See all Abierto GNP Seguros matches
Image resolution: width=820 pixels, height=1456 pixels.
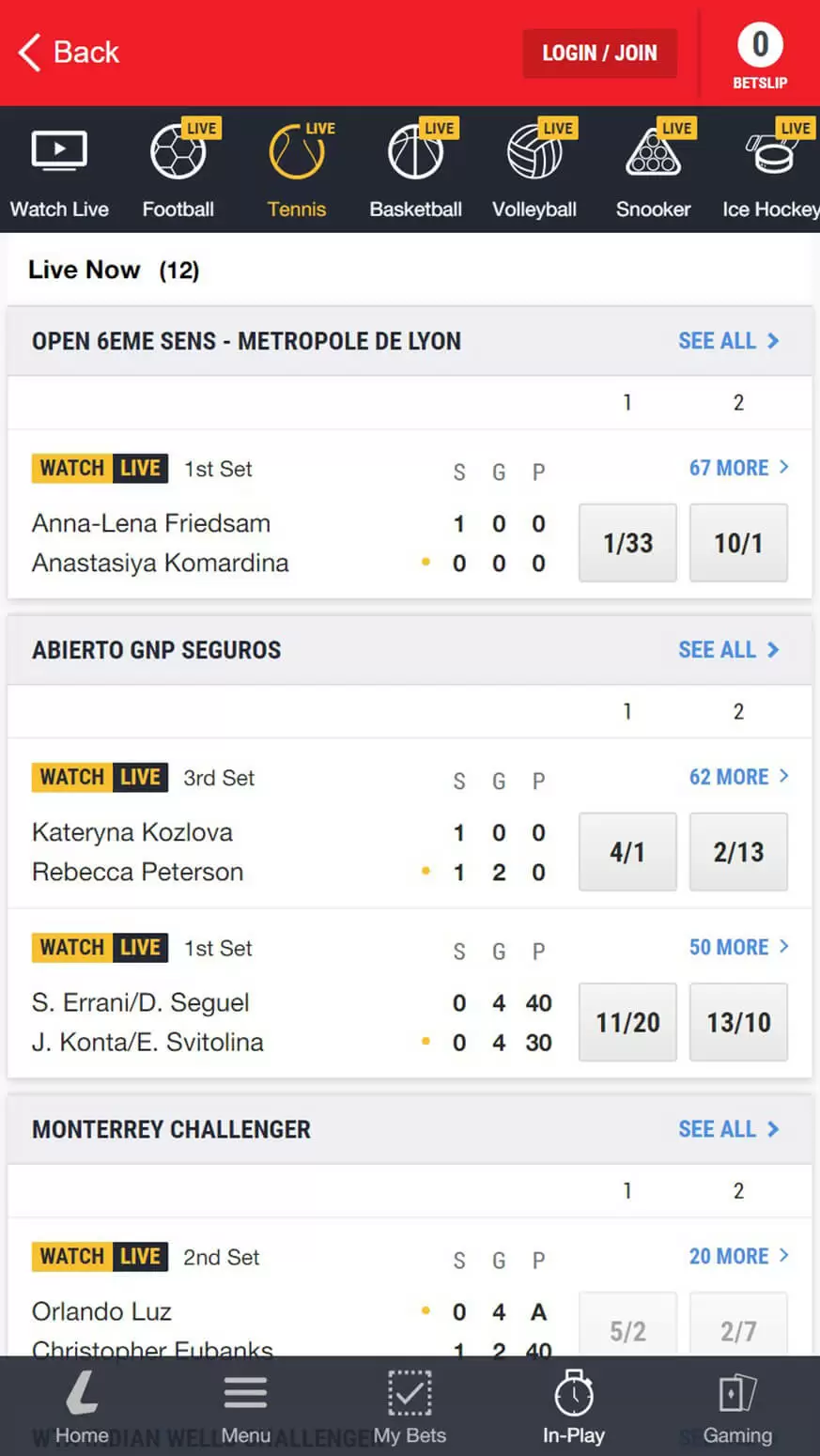coord(728,650)
